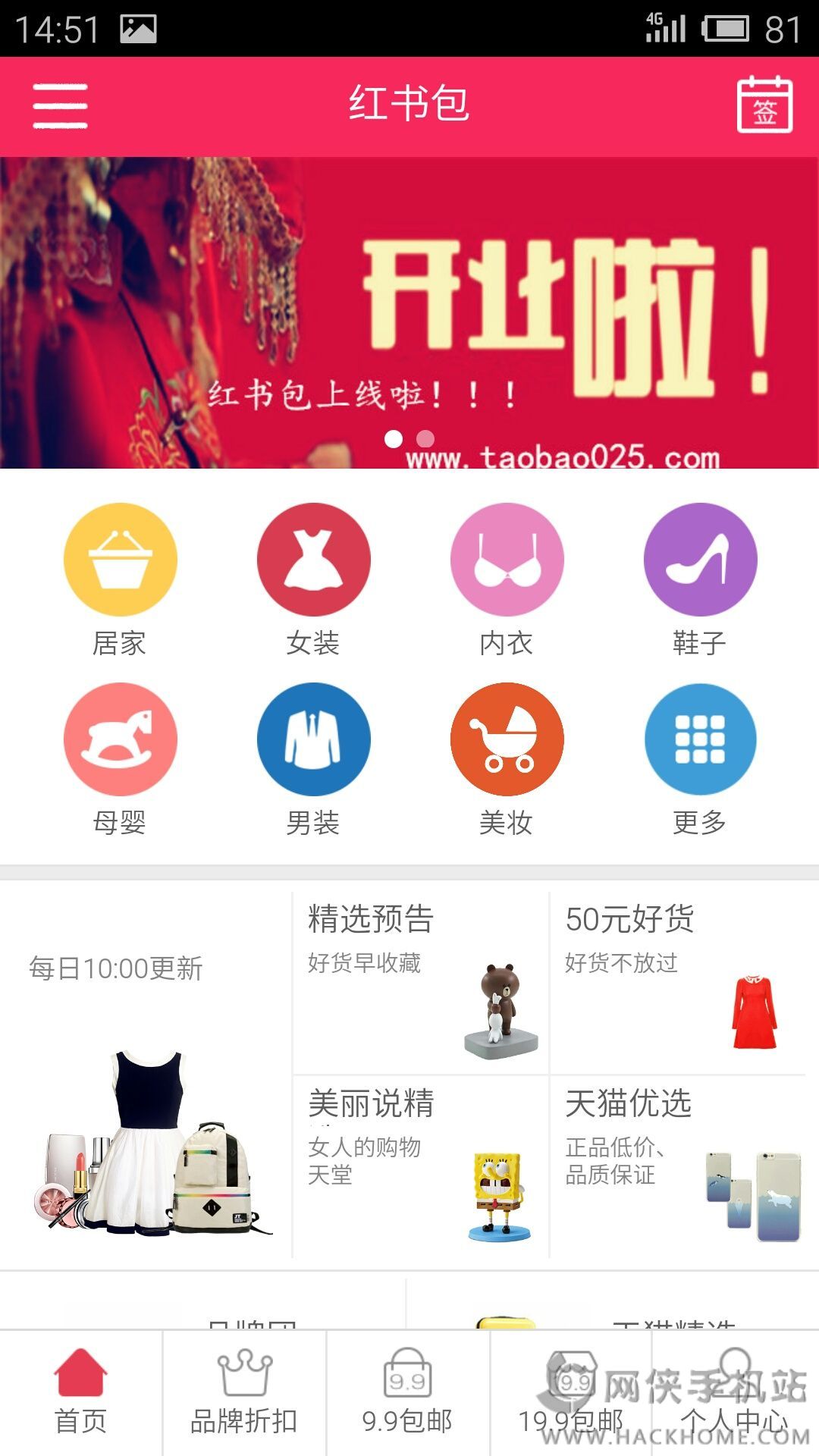
Task: Open the 50元好货 card
Action: [677, 982]
